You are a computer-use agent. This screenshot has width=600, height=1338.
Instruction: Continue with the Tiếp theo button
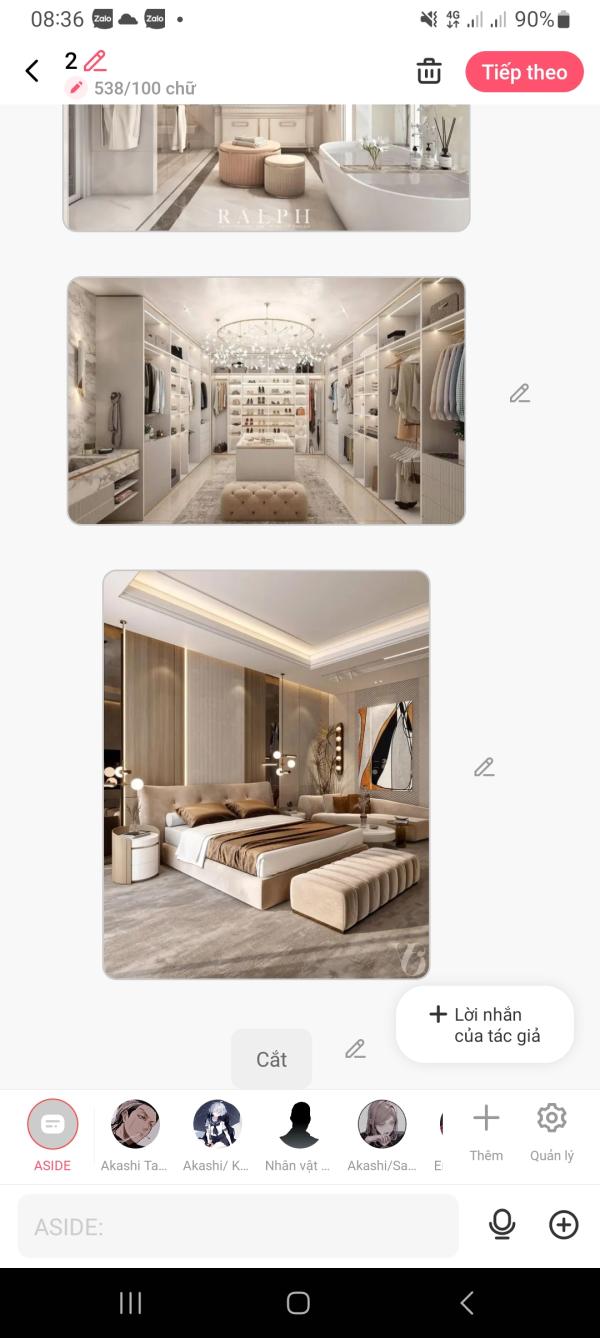[524, 72]
